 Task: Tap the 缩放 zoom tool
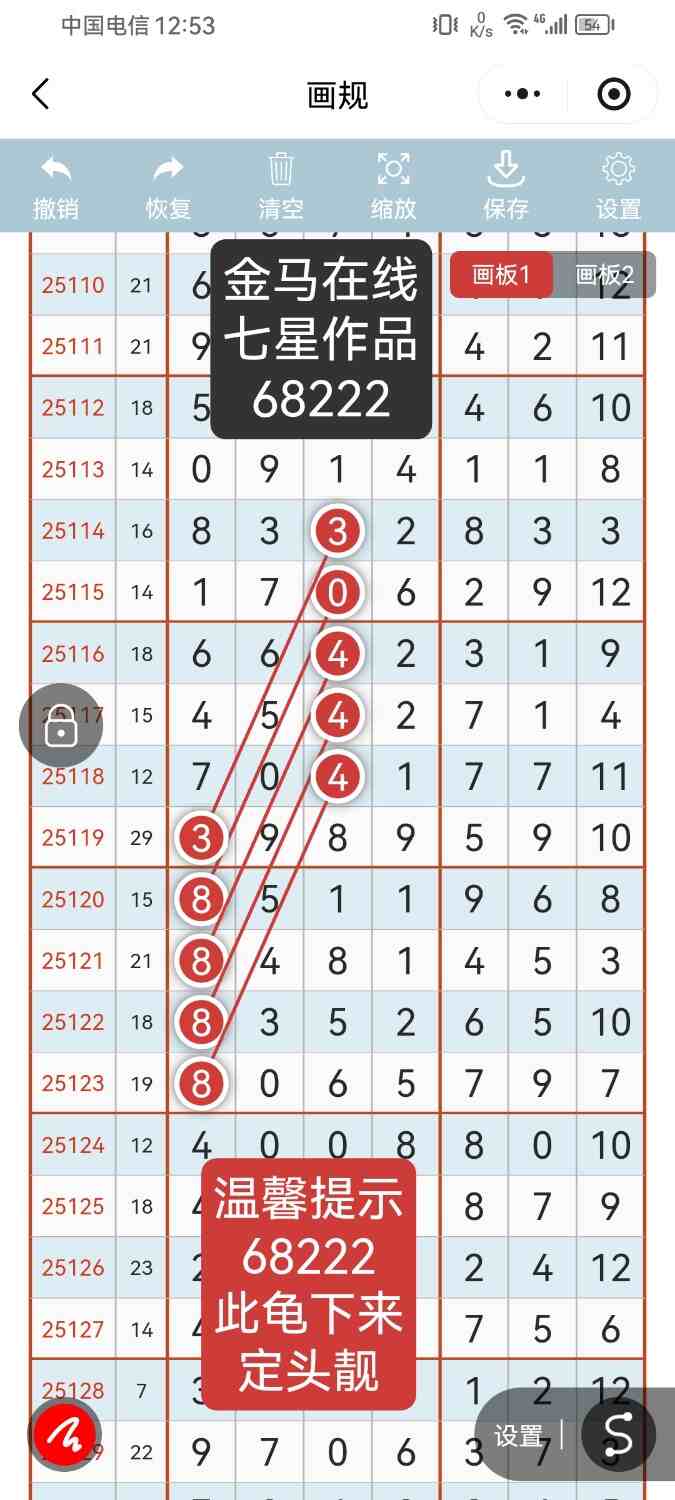click(394, 187)
